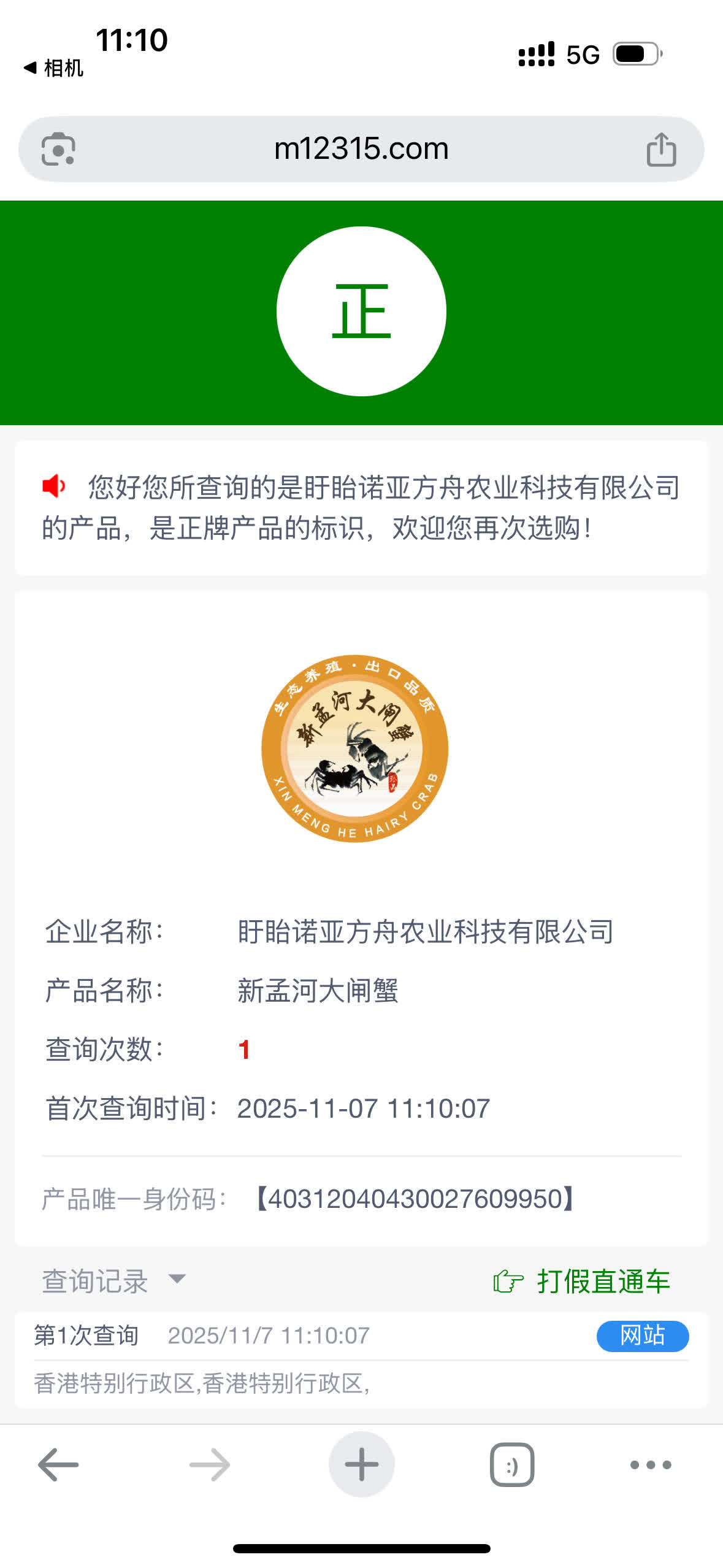Image resolution: width=723 pixels, height=1568 pixels.
Task: Open the tab switcher
Action: click(511, 1465)
